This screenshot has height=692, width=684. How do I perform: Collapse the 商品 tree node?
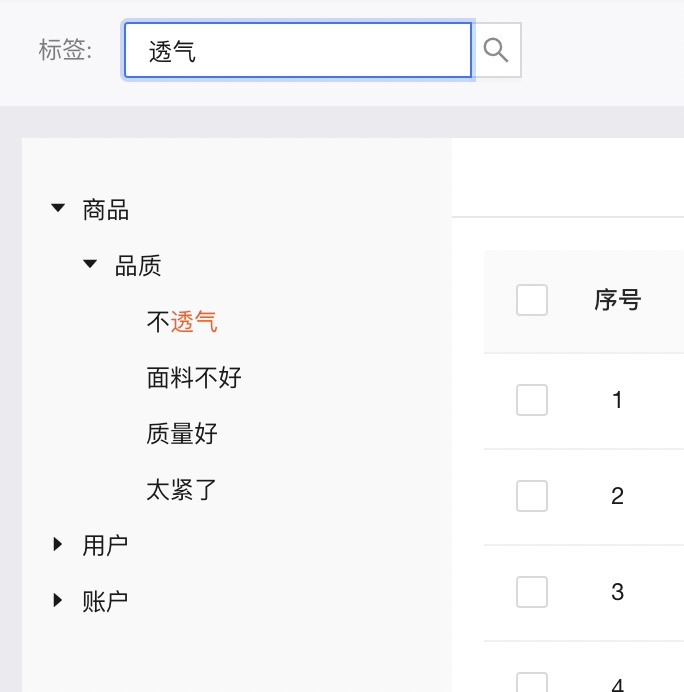coord(59,209)
